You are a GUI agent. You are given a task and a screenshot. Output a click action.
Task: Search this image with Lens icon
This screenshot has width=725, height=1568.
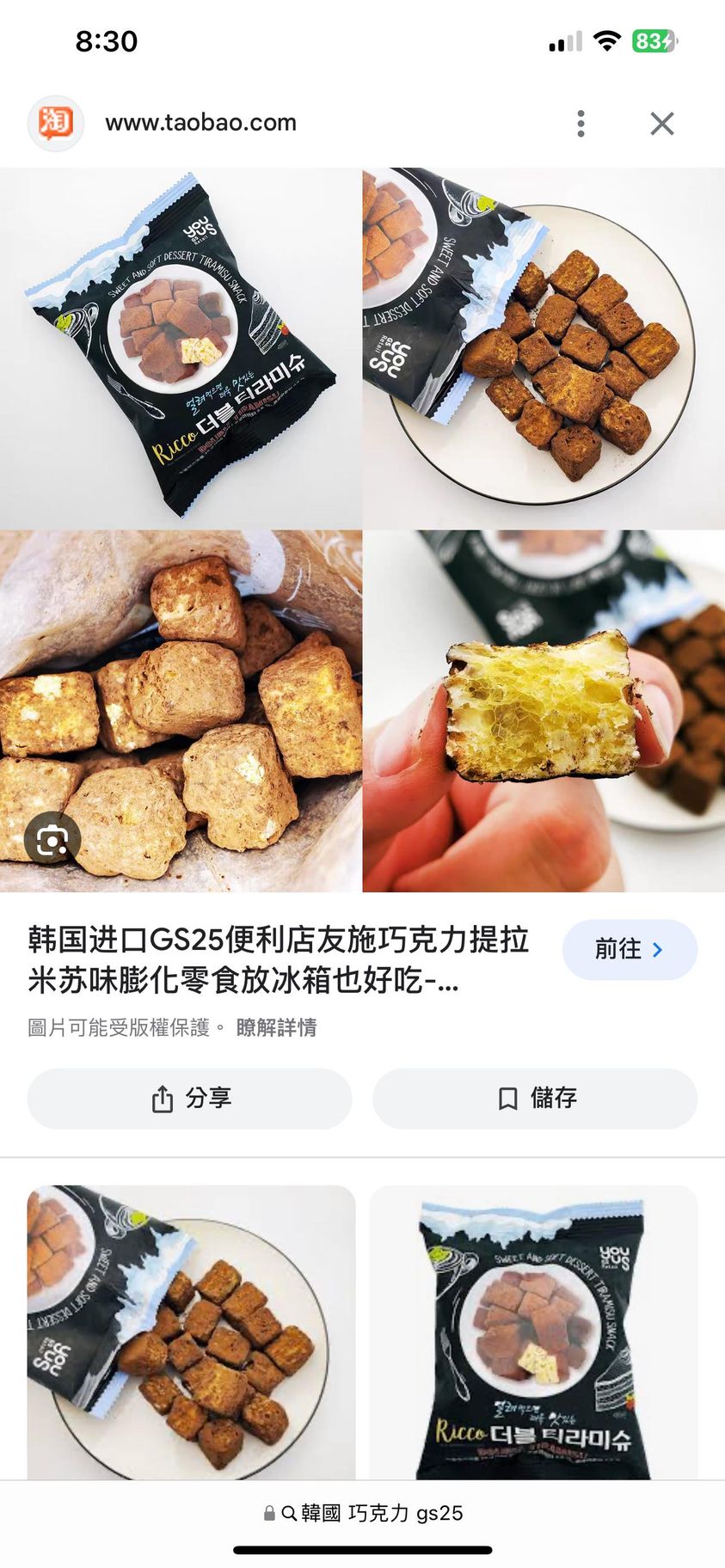[52, 840]
